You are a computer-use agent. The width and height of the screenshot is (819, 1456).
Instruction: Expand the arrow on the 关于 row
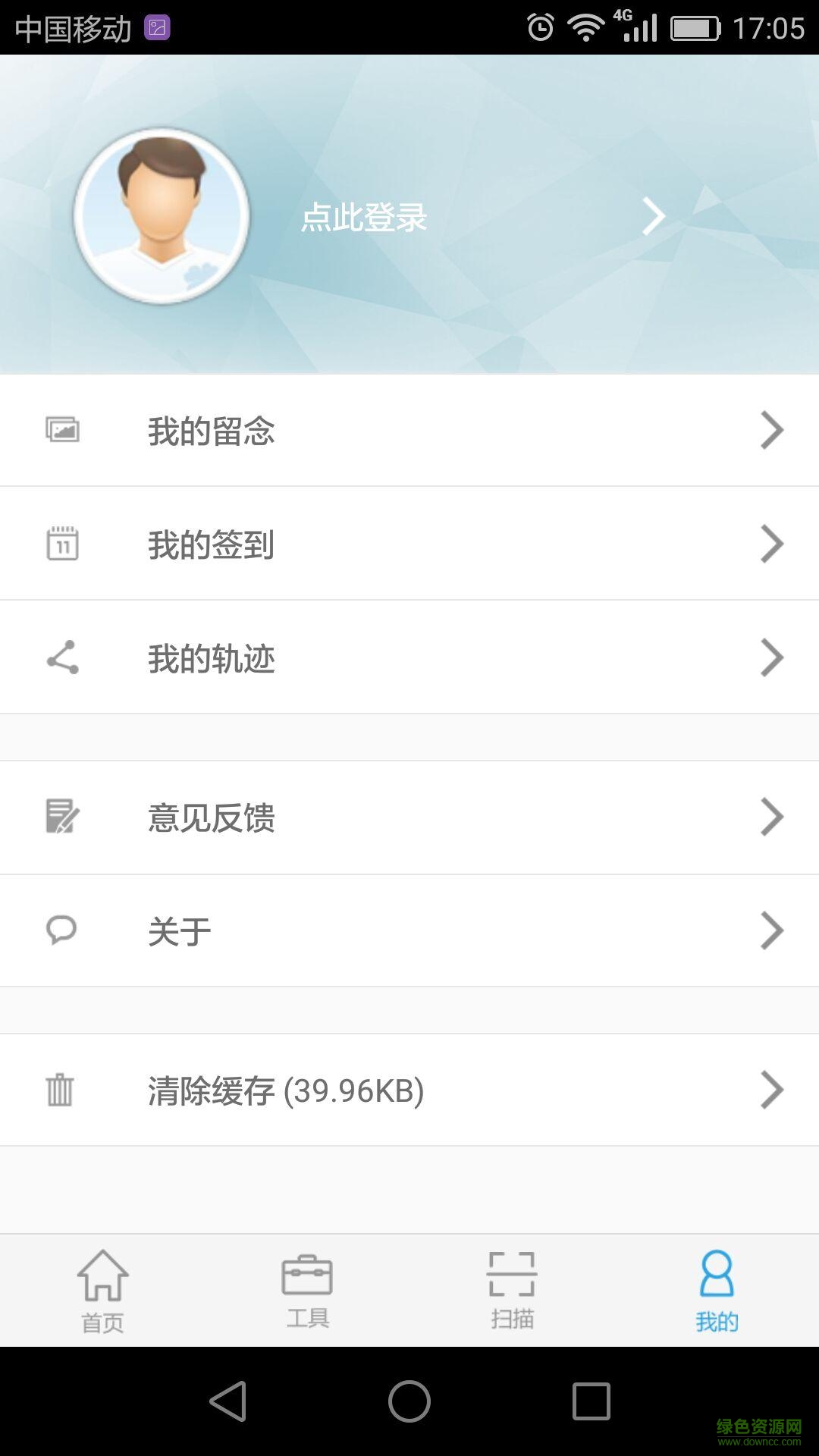pos(772,930)
